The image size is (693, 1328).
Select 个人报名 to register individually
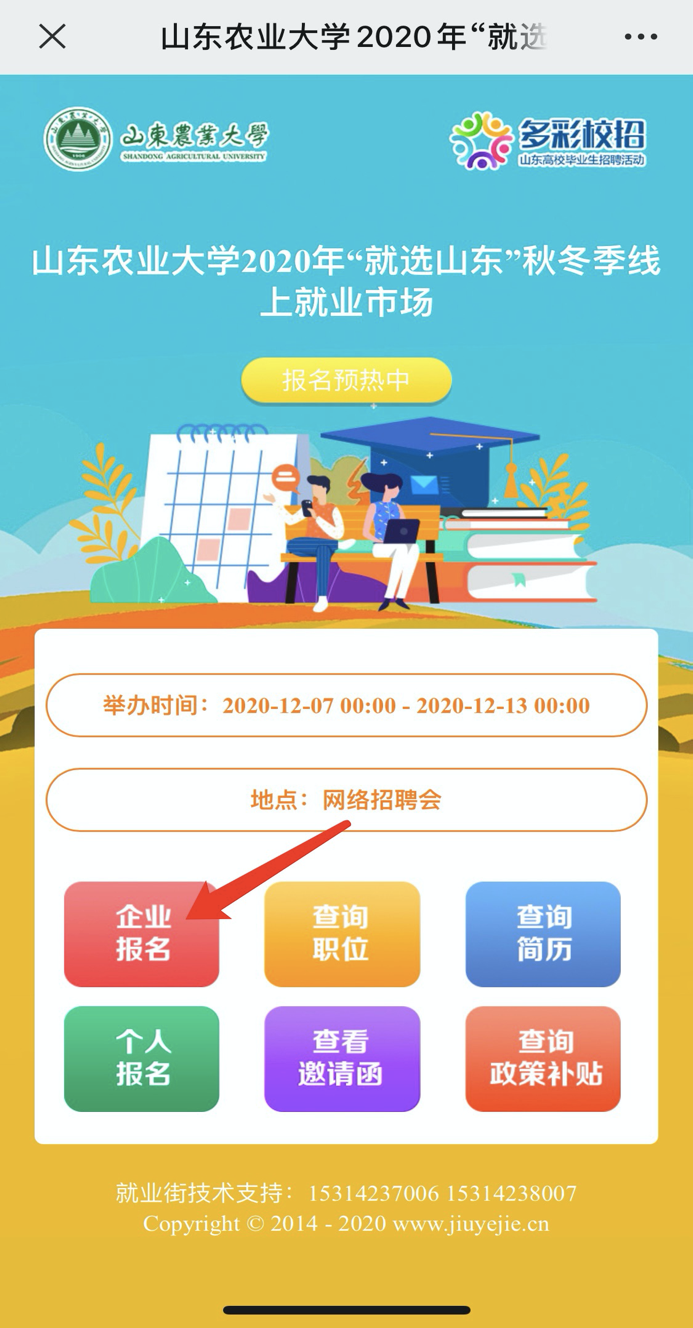[x=141, y=1059]
